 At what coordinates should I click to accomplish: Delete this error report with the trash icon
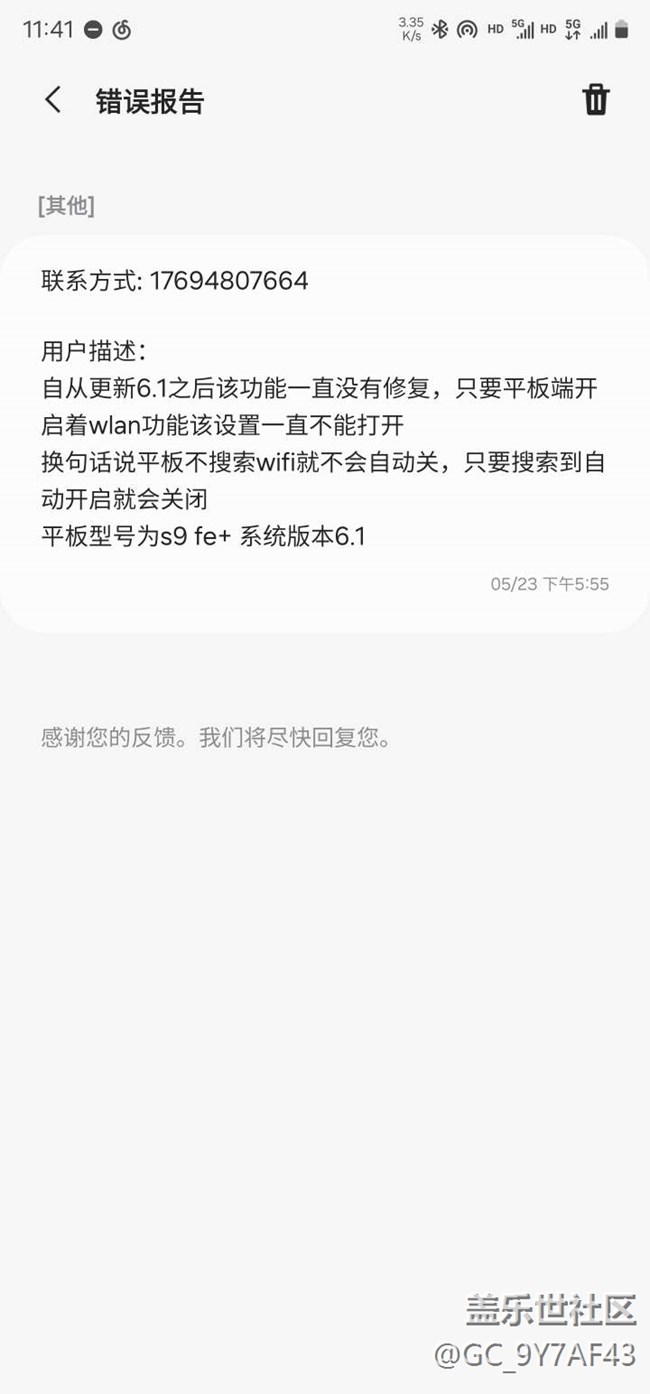[x=596, y=99]
